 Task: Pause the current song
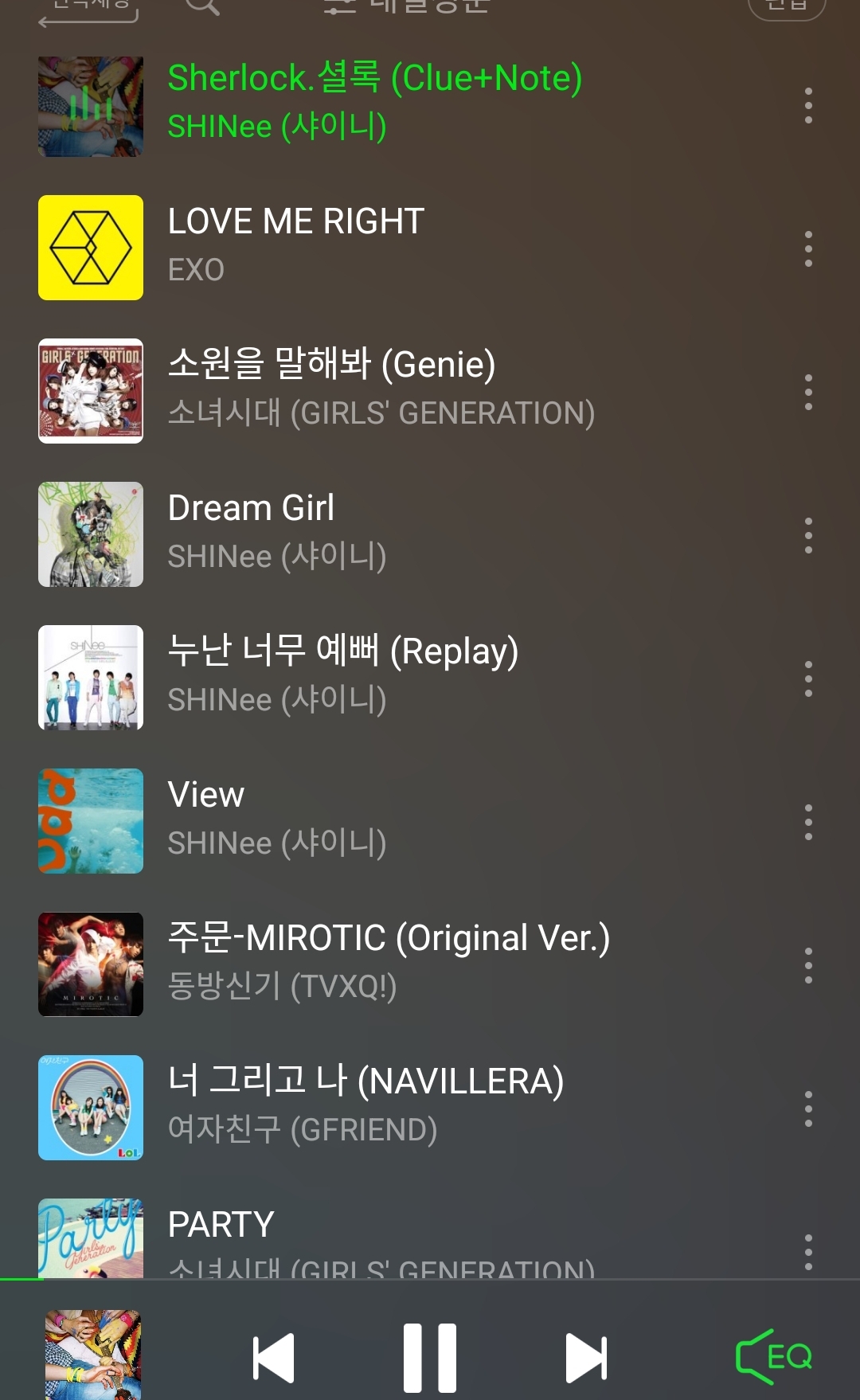[x=430, y=1358]
